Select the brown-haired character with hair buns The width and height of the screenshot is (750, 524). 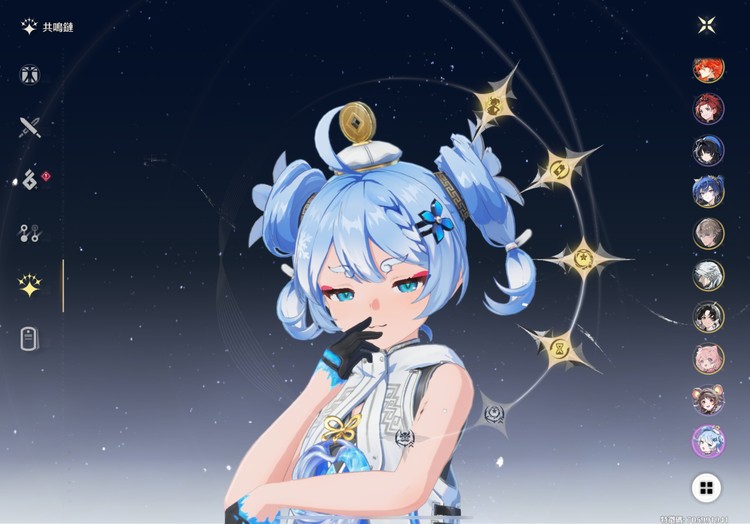[708, 399]
